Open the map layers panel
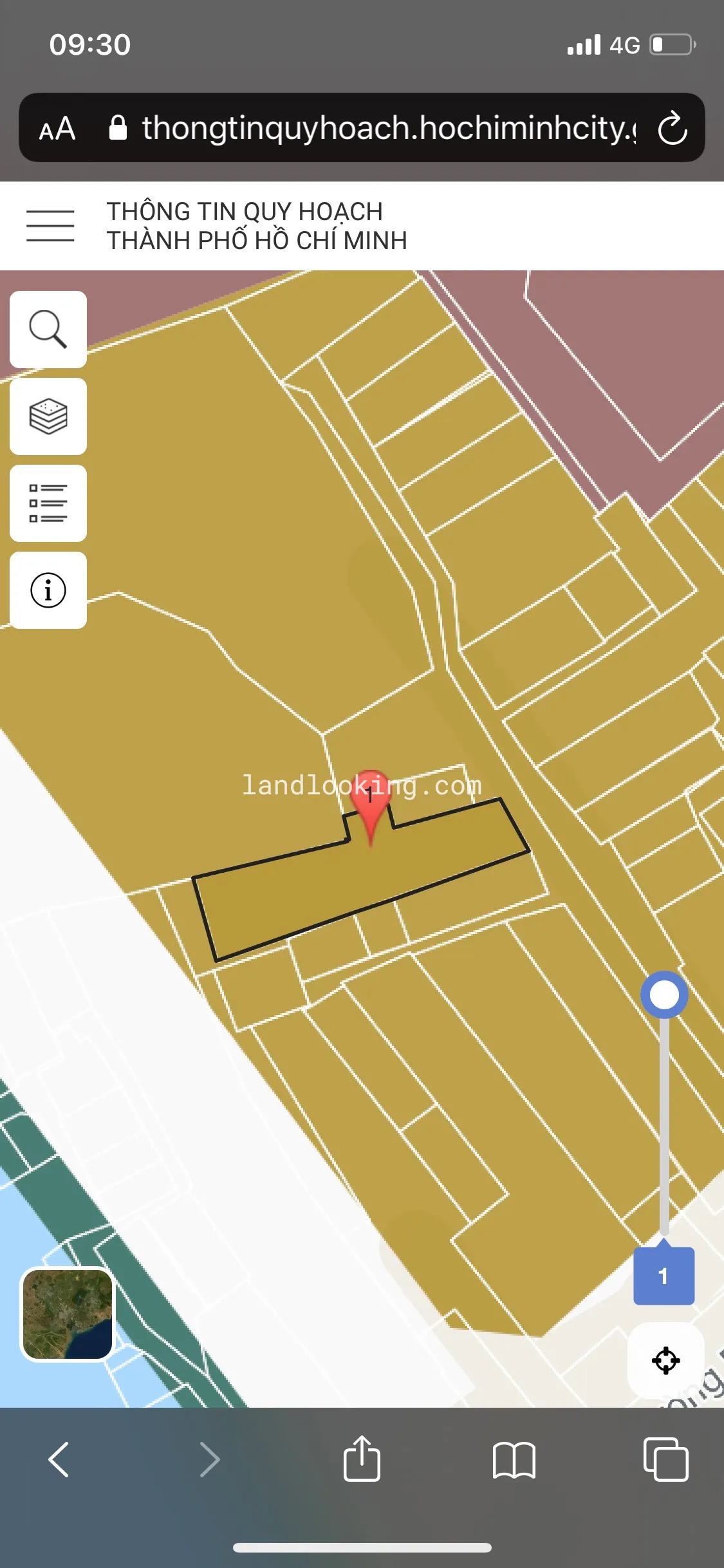 coord(48,416)
